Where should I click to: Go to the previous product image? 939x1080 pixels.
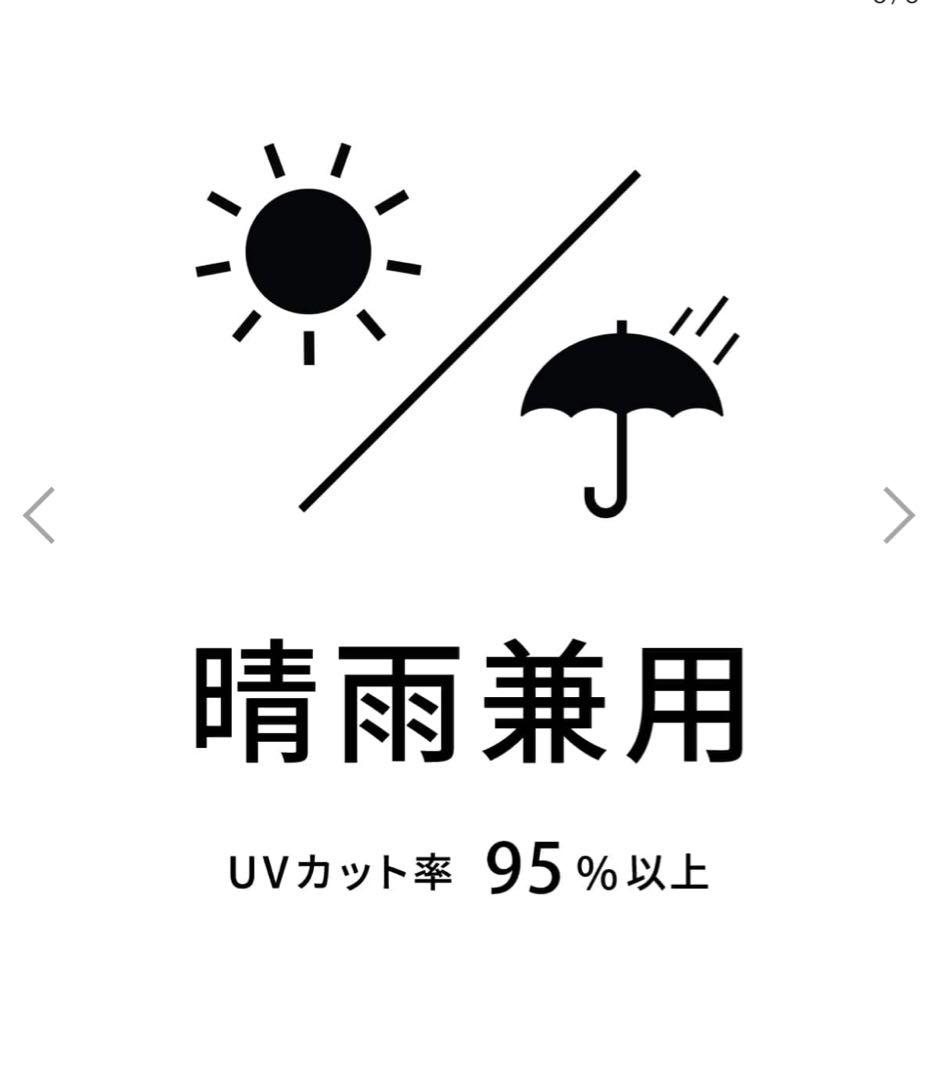pyautogui.click(x=39, y=515)
